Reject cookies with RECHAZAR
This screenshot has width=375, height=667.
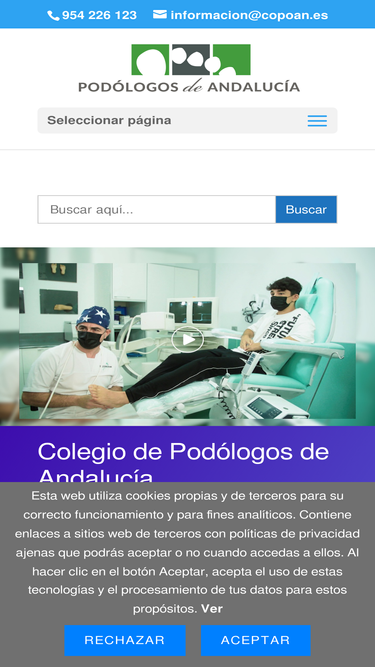pos(125,640)
